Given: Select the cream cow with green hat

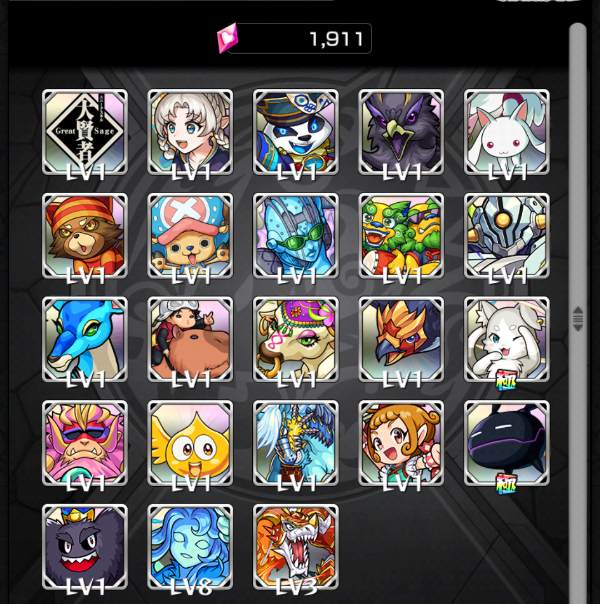Looking at the screenshot, I should [296, 340].
